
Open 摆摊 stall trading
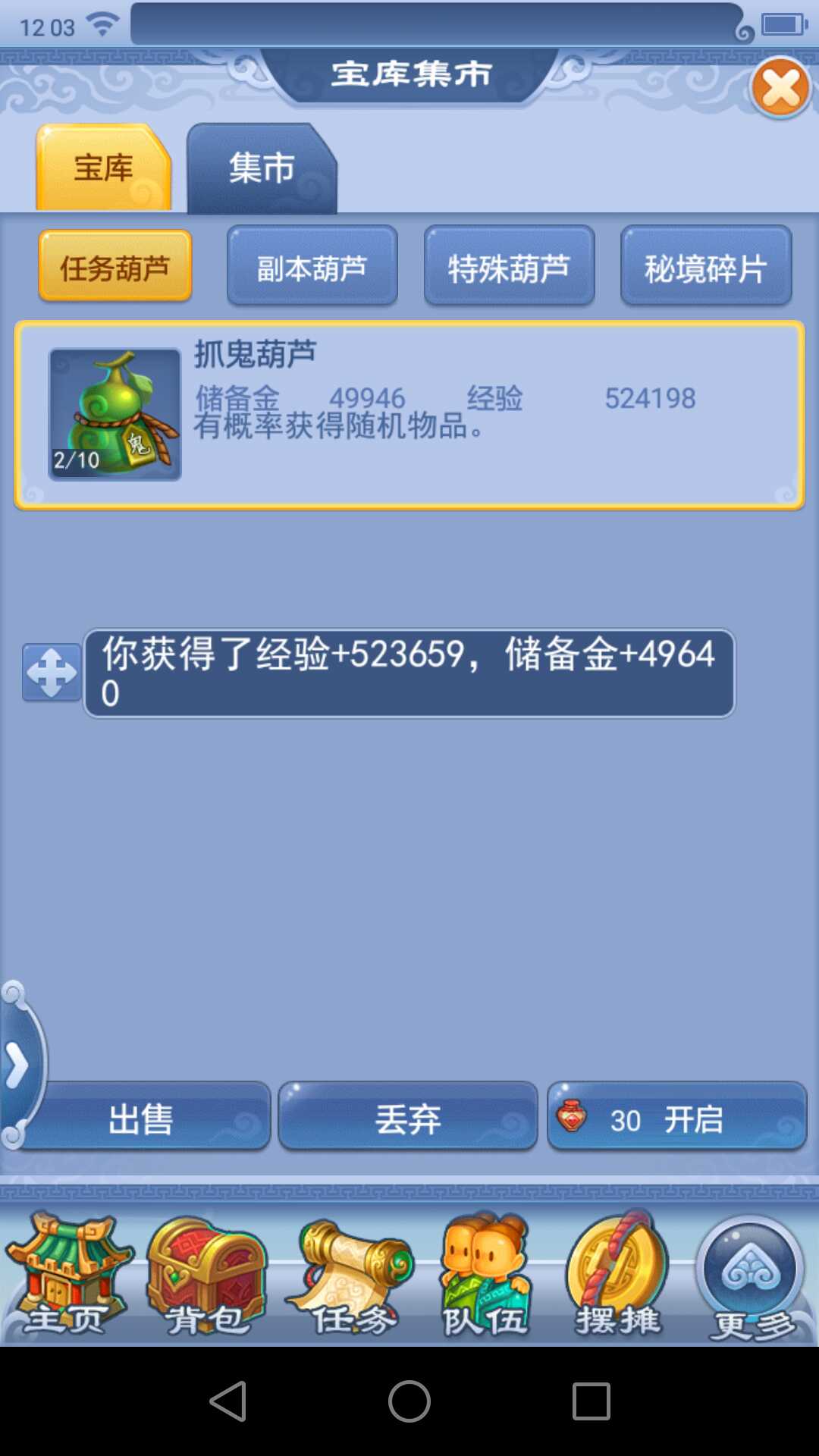tap(618, 1274)
